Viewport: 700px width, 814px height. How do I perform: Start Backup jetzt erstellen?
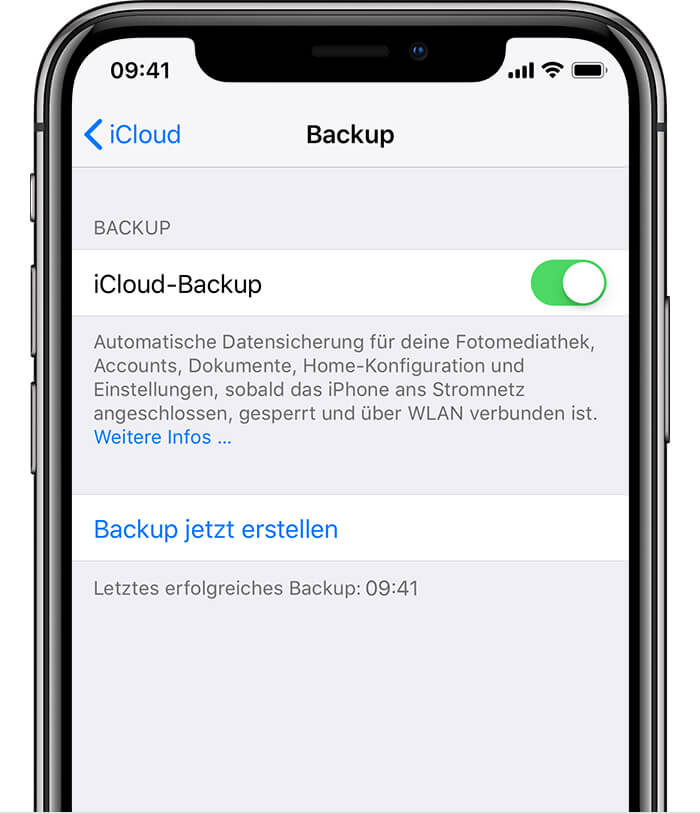pos(216,529)
